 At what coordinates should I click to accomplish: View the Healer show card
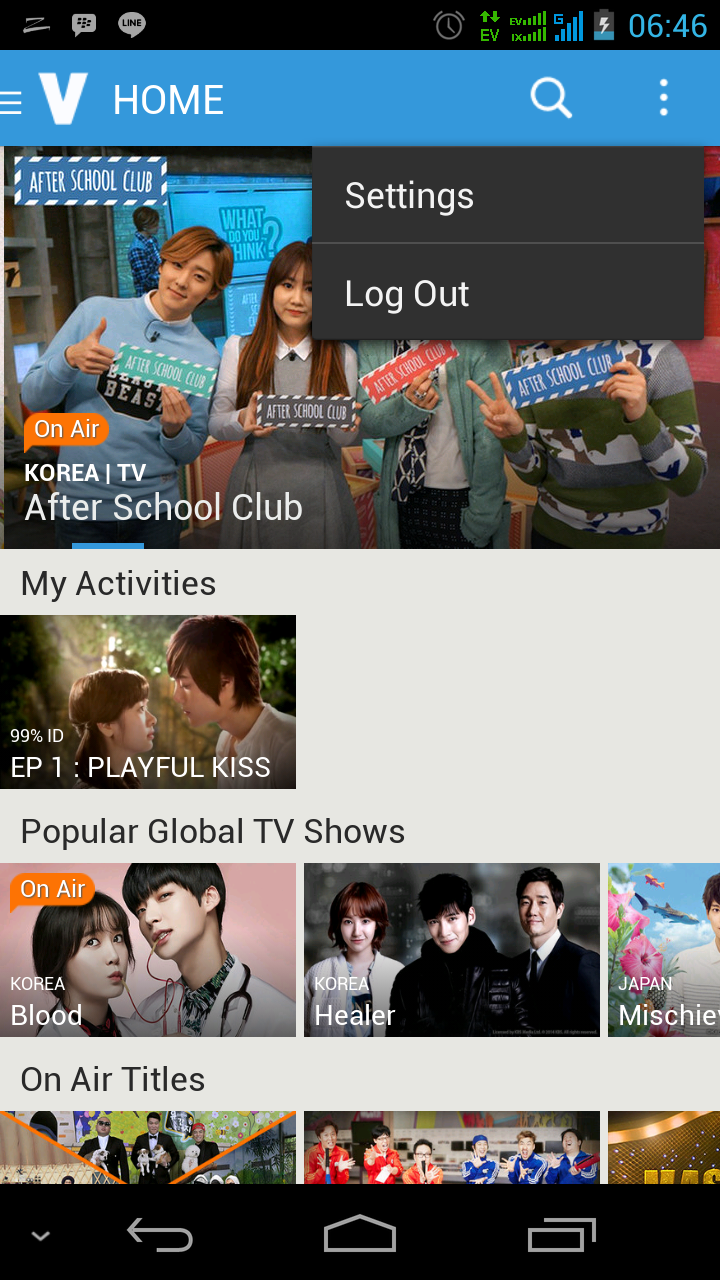[x=452, y=950]
